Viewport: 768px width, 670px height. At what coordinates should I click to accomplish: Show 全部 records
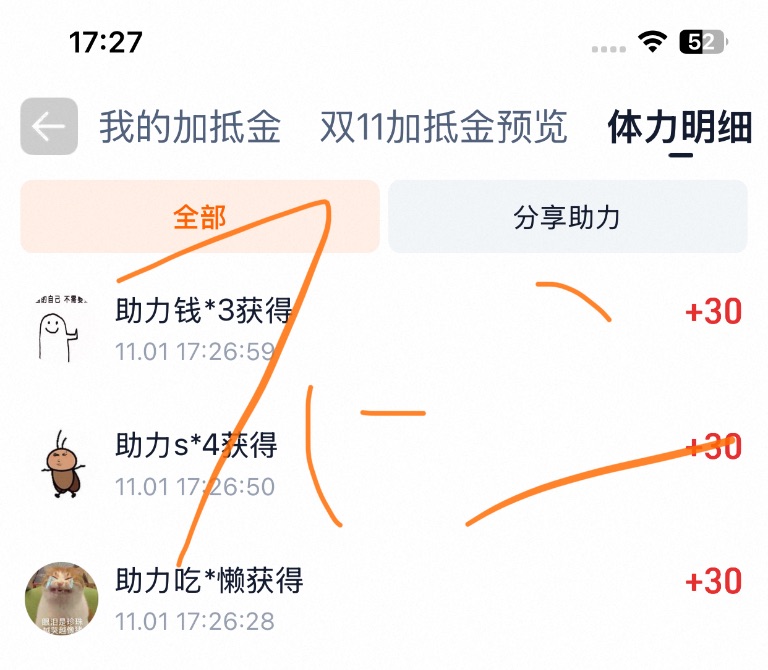click(x=200, y=217)
